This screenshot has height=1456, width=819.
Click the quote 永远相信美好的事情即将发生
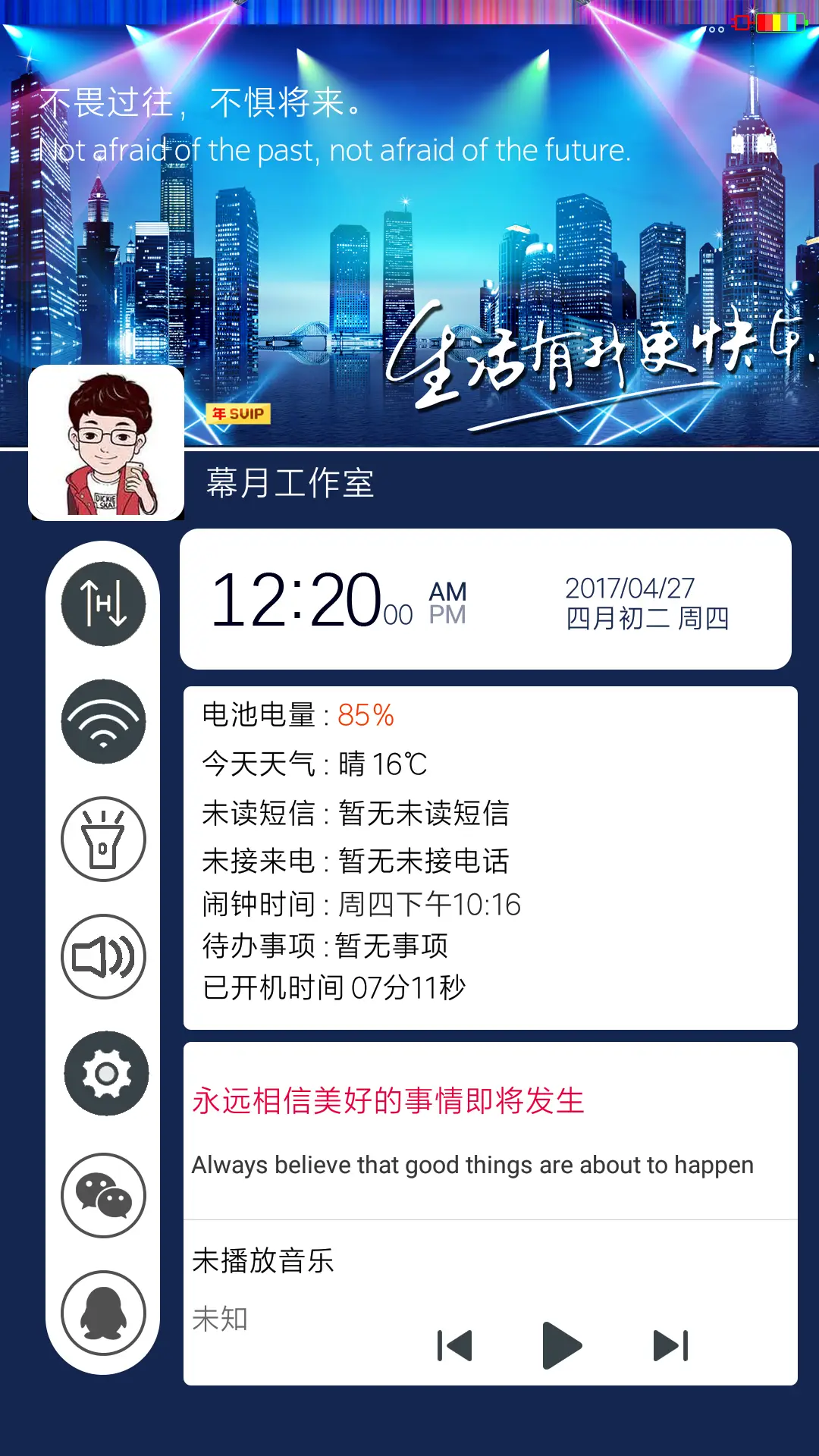coord(388,1103)
